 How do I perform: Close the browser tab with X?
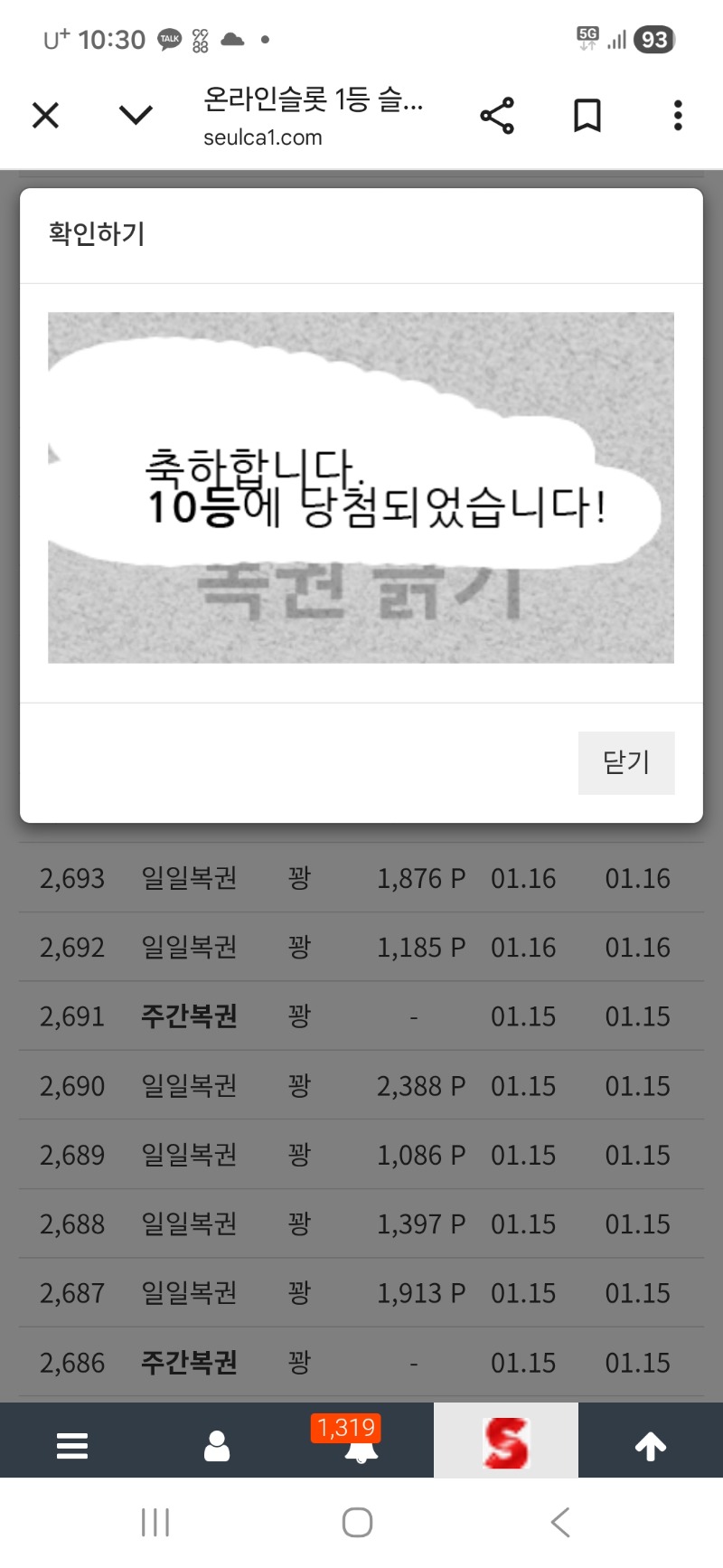(x=45, y=116)
